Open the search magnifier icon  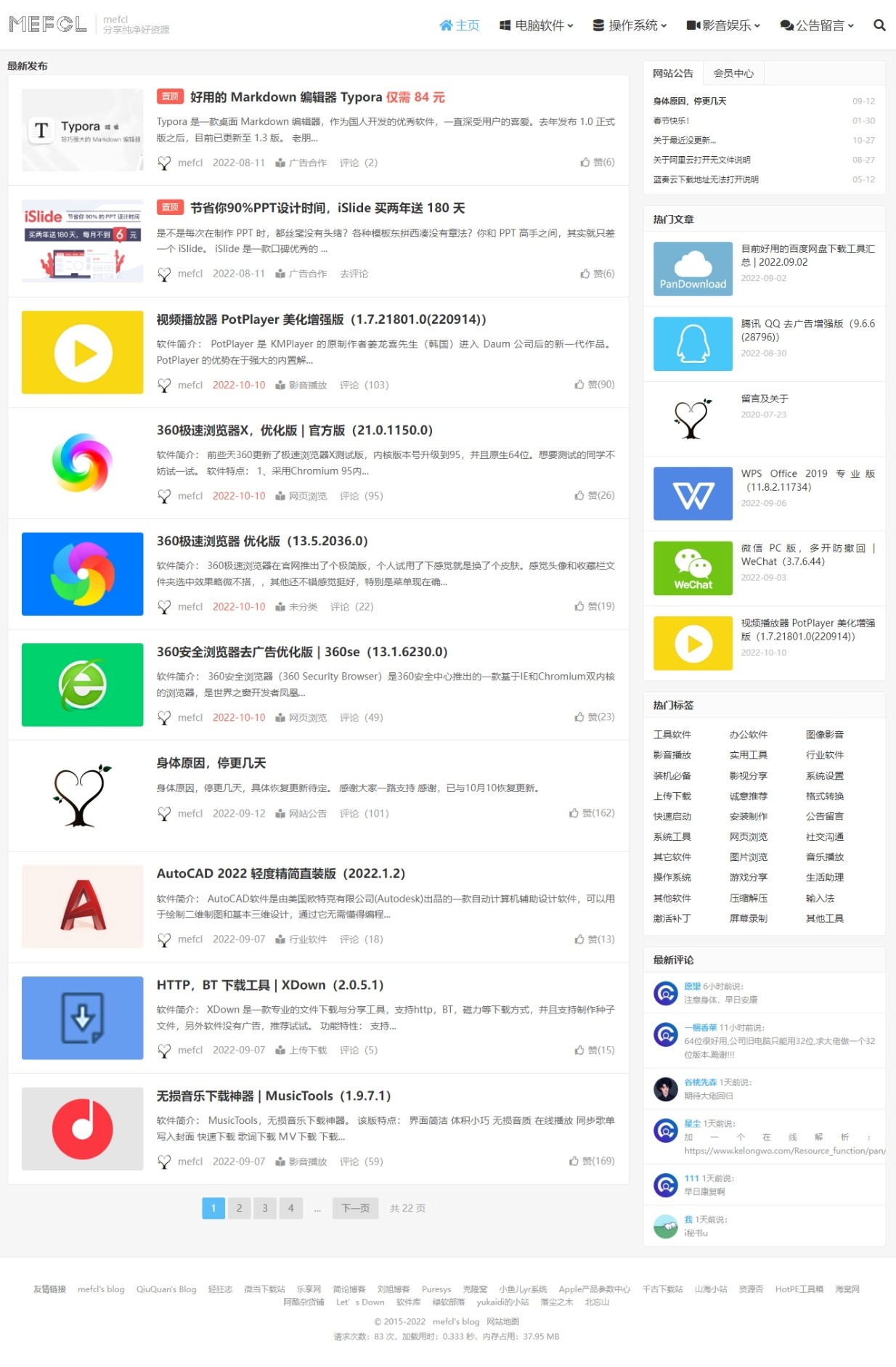[879, 25]
